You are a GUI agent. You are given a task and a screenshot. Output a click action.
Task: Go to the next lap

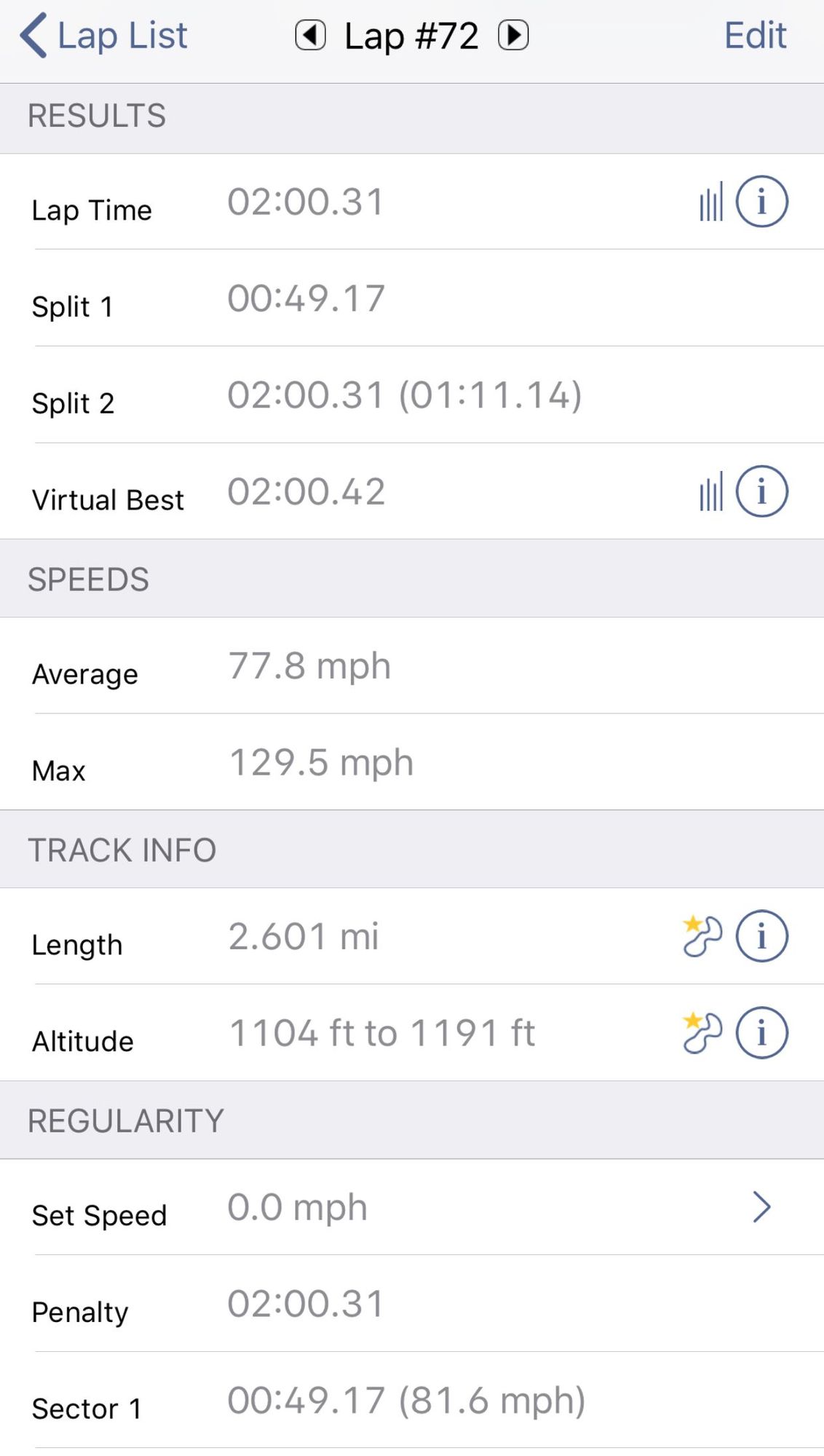(513, 35)
